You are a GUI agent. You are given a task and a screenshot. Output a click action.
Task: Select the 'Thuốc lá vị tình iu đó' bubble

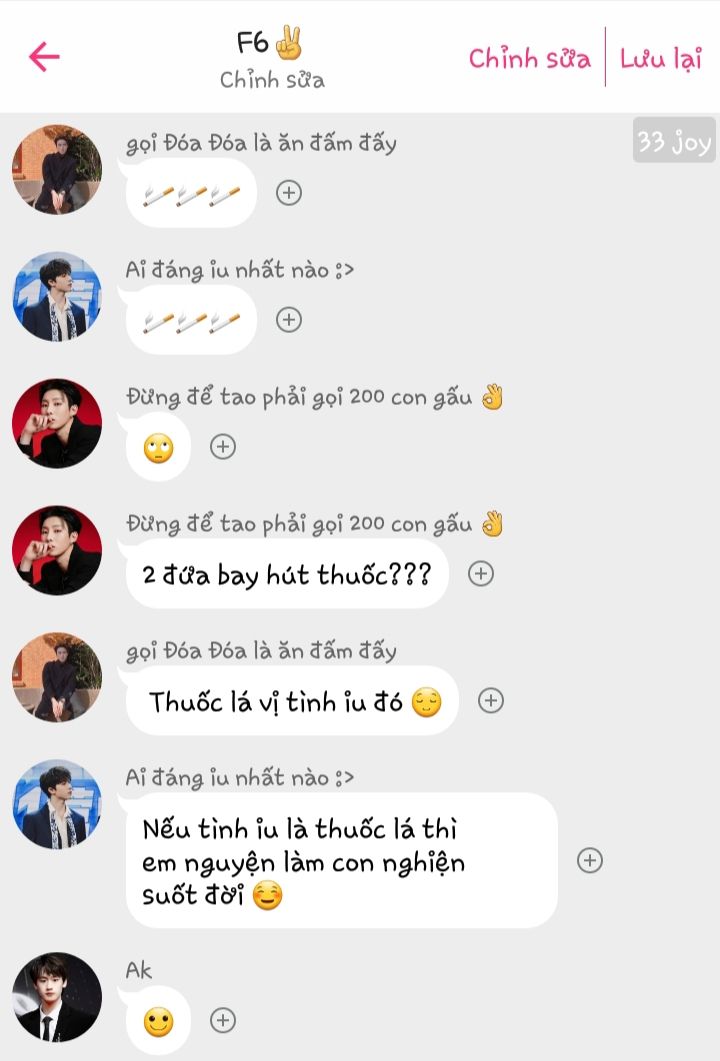(293, 702)
